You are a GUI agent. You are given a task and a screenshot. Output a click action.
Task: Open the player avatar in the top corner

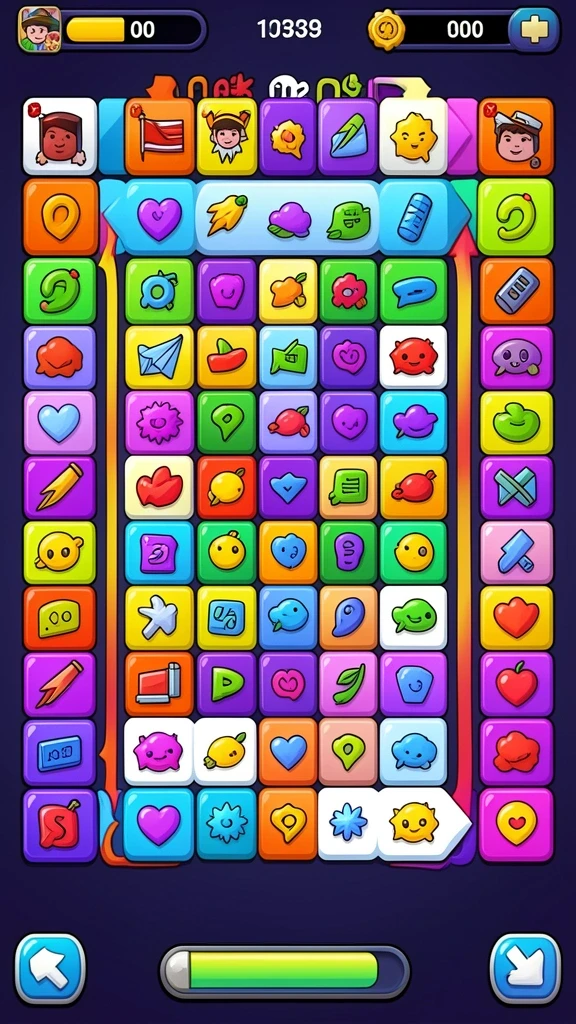(39, 29)
